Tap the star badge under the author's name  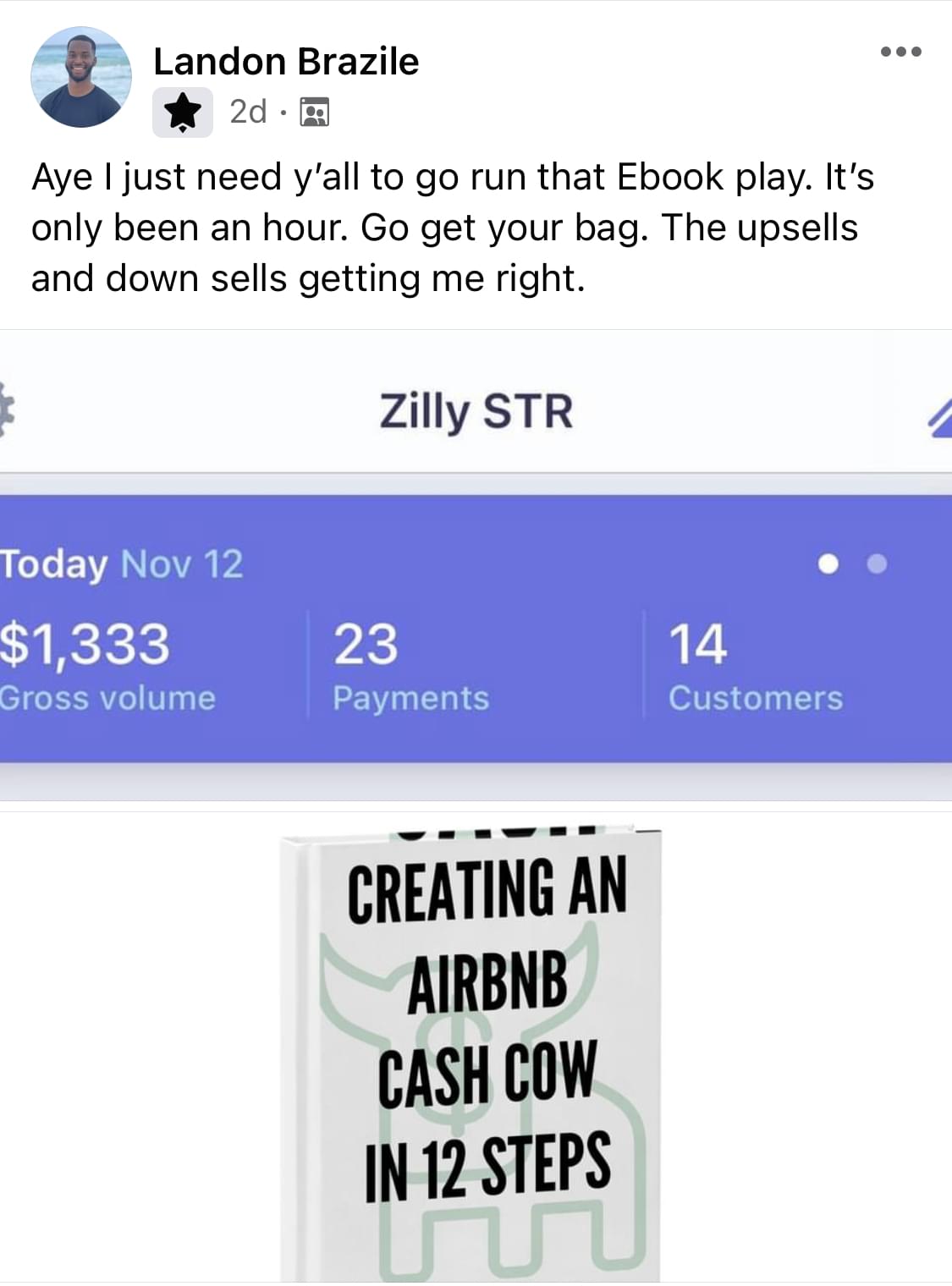pyautogui.click(x=182, y=112)
